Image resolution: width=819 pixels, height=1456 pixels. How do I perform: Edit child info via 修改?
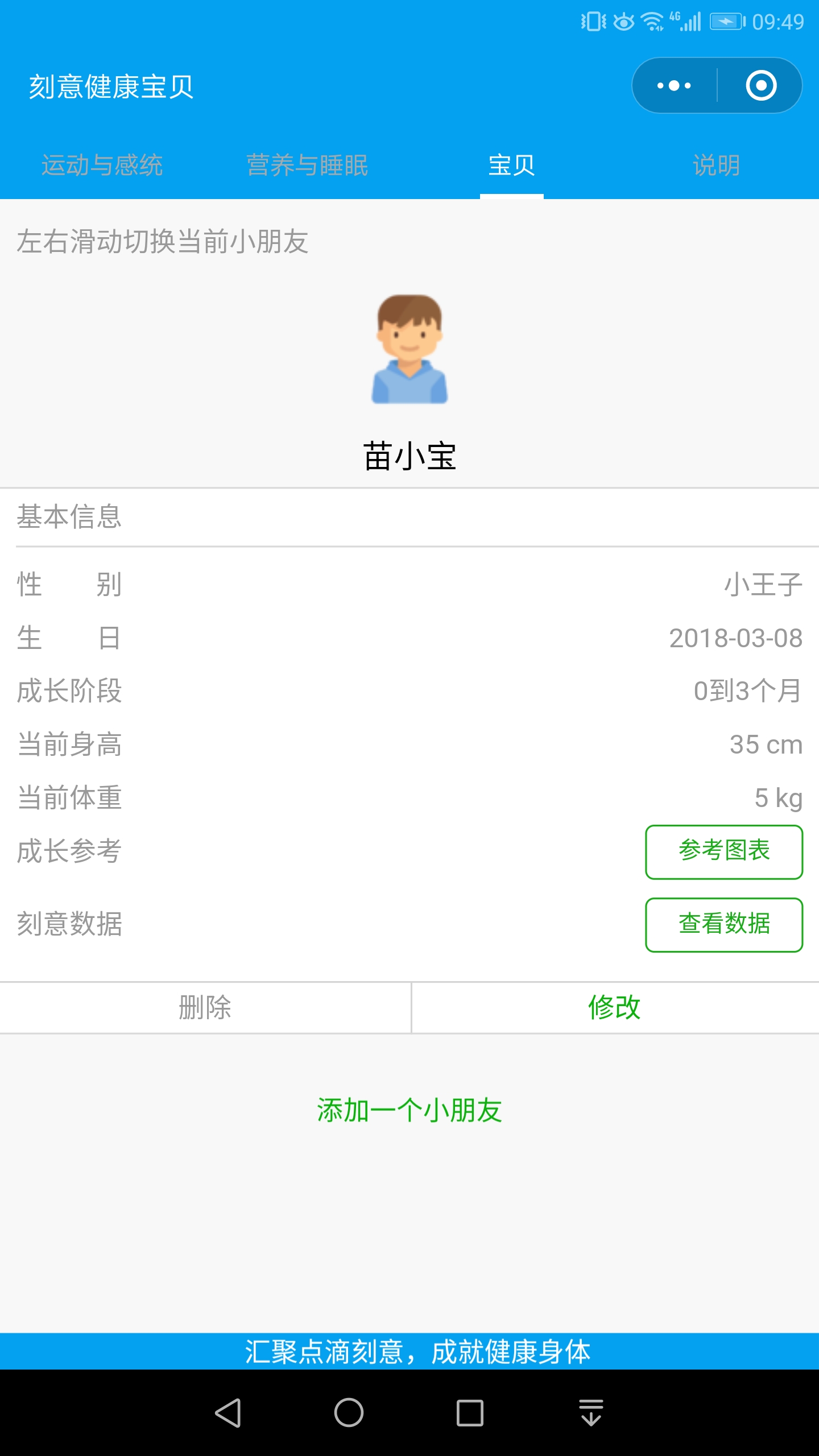pyautogui.click(x=615, y=1007)
